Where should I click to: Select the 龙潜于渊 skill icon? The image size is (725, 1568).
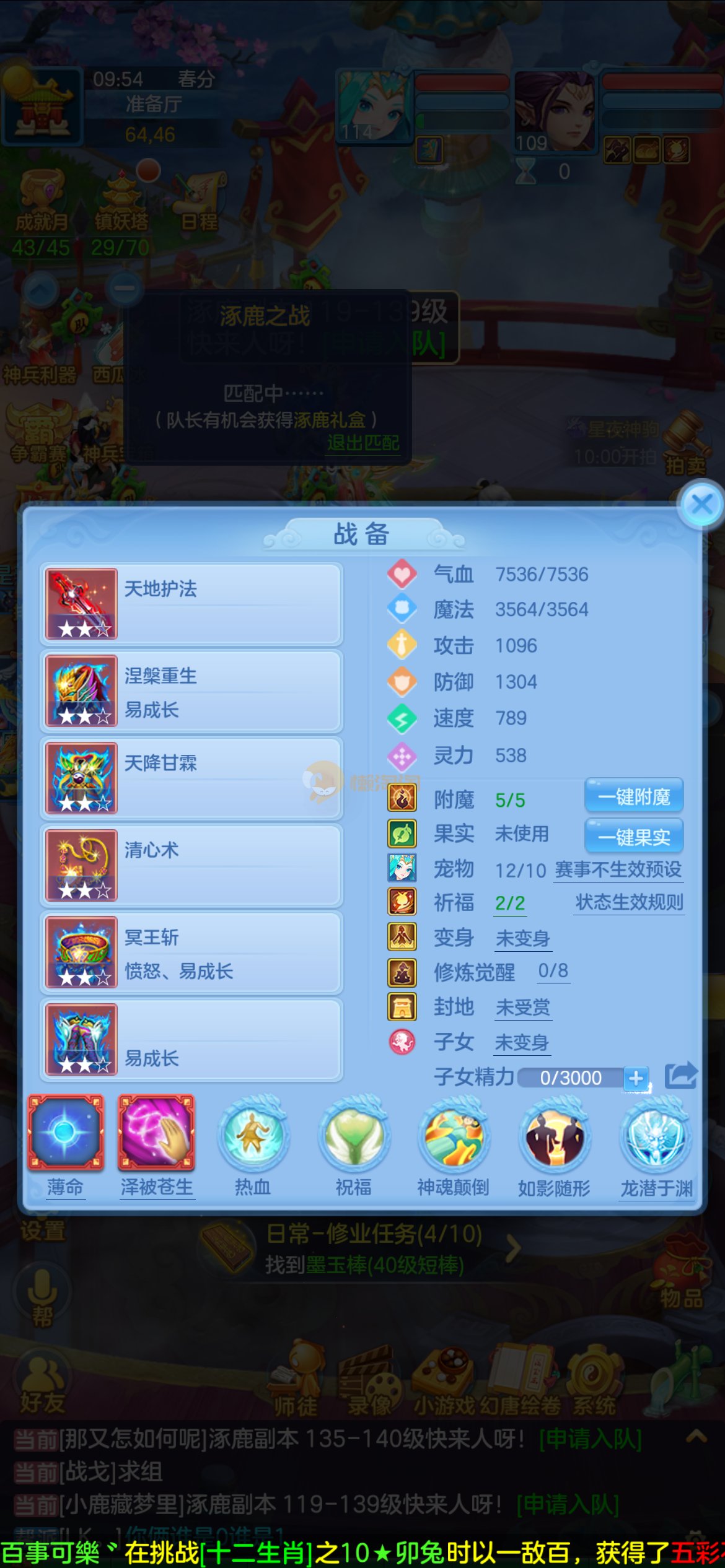click(x=656, y=1136)
